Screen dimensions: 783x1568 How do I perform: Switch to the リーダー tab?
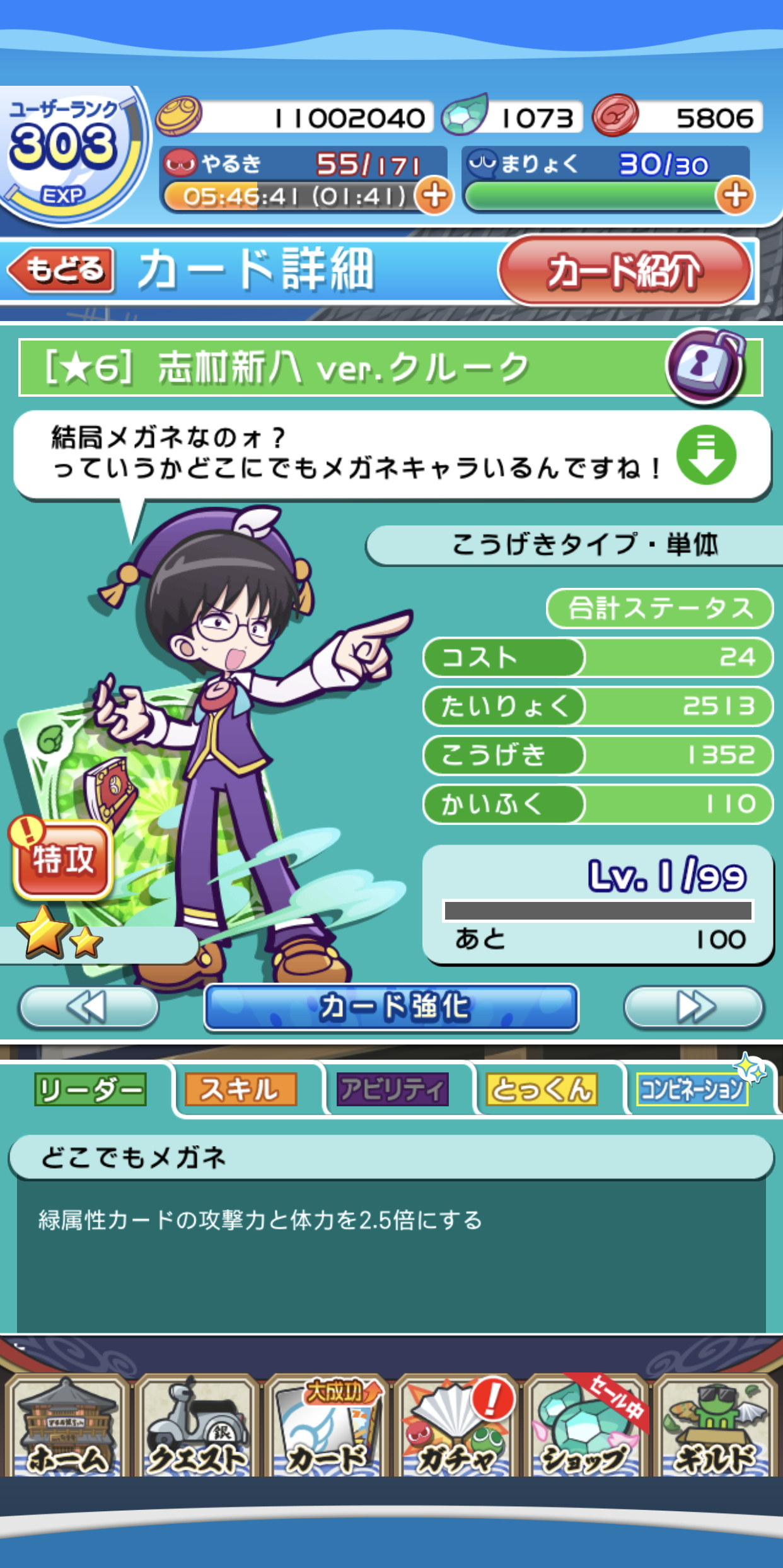(x=90, y=1089)
